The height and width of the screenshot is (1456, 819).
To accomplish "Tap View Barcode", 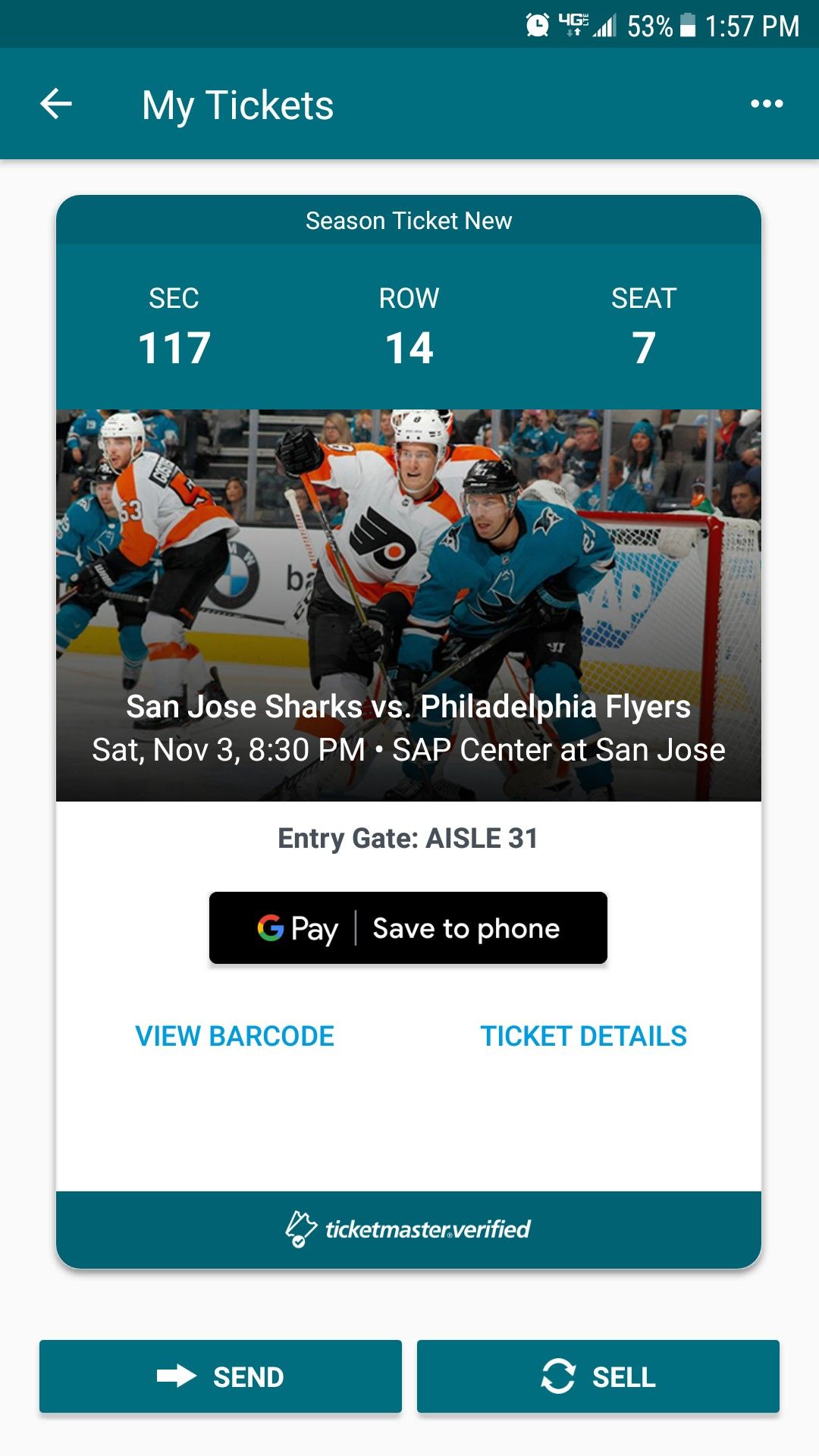I will (x=234, y=1036).
